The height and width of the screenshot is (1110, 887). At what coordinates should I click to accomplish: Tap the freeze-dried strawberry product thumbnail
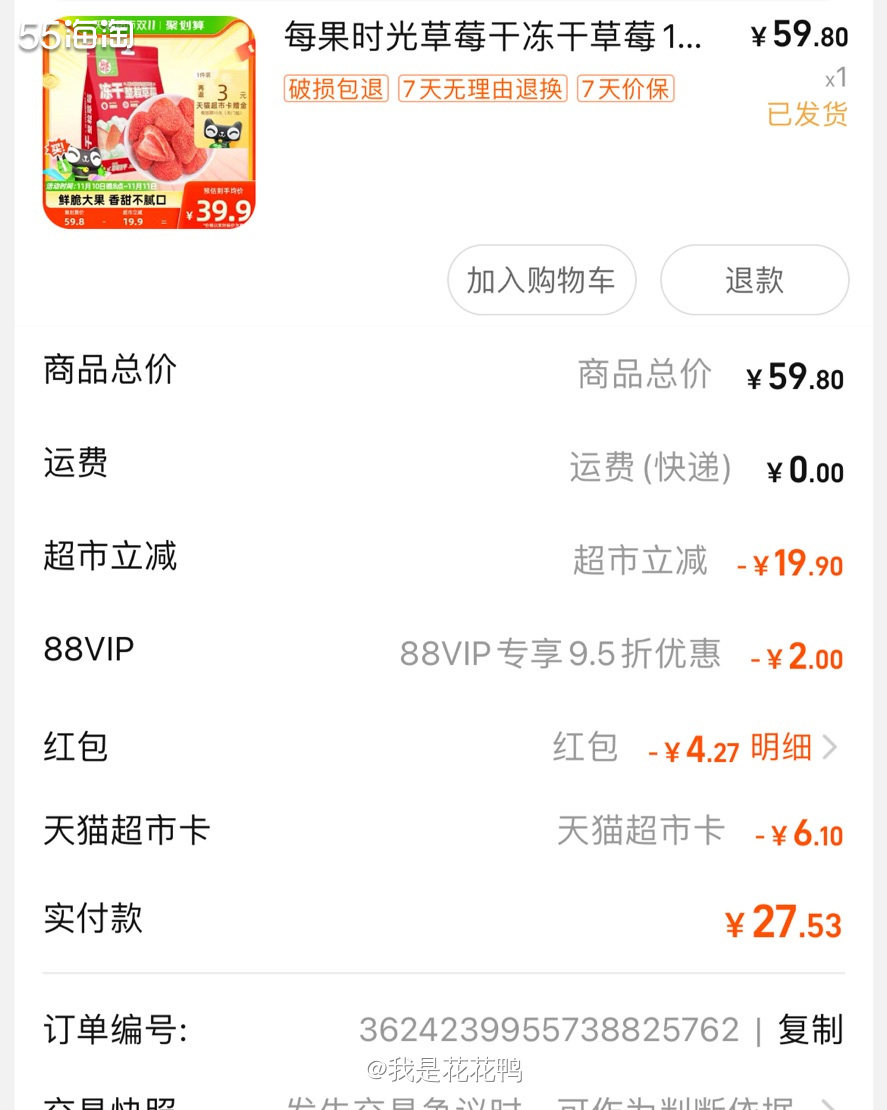tap(148, 120)
